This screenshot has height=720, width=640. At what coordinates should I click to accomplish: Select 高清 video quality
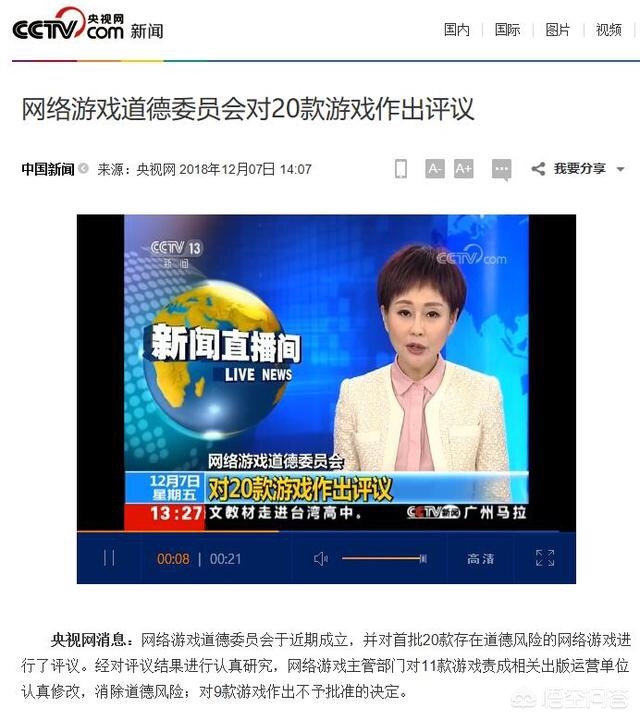click(x=480, y=558)
